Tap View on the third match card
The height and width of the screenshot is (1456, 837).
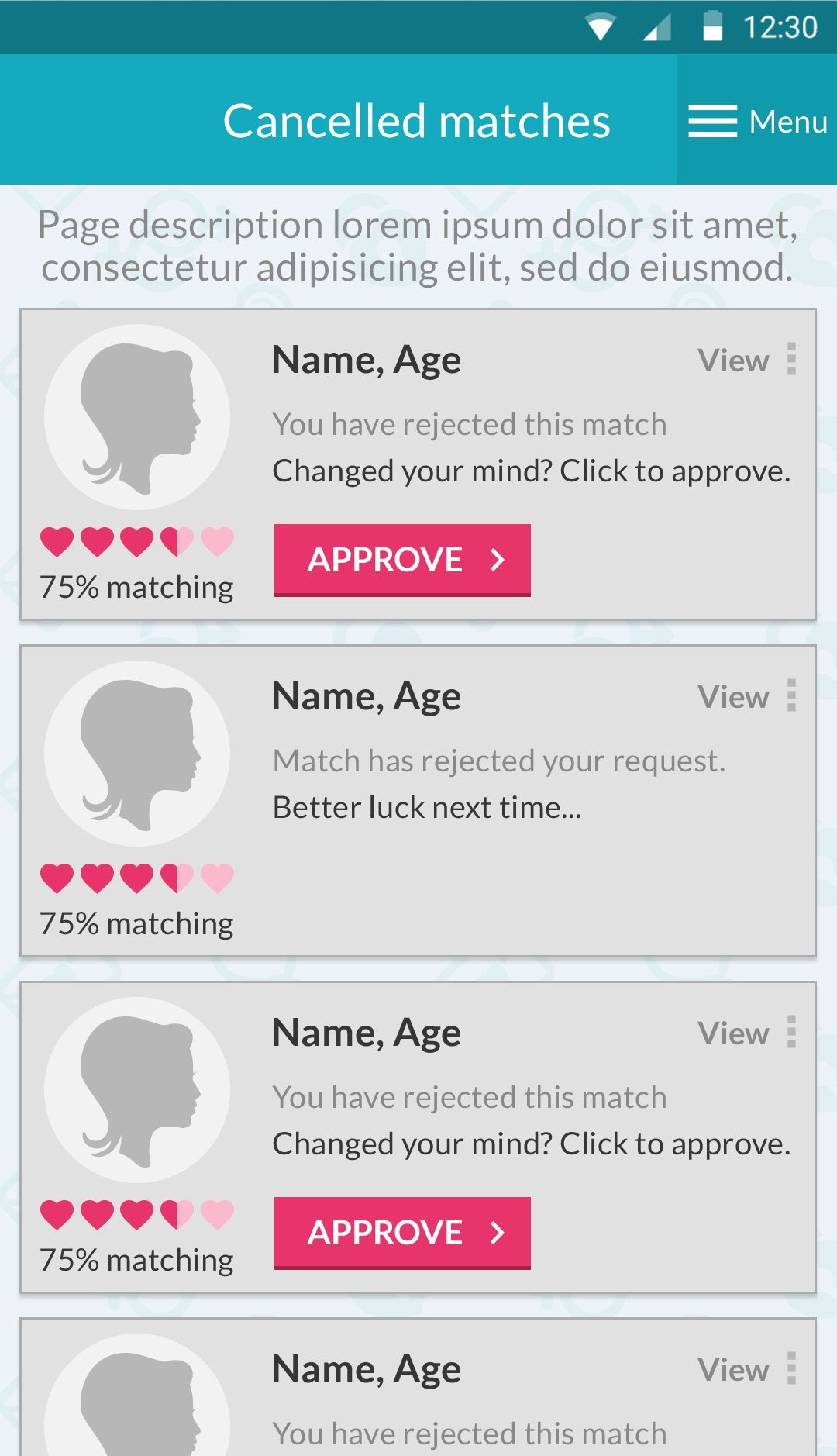click(733, 1033)
